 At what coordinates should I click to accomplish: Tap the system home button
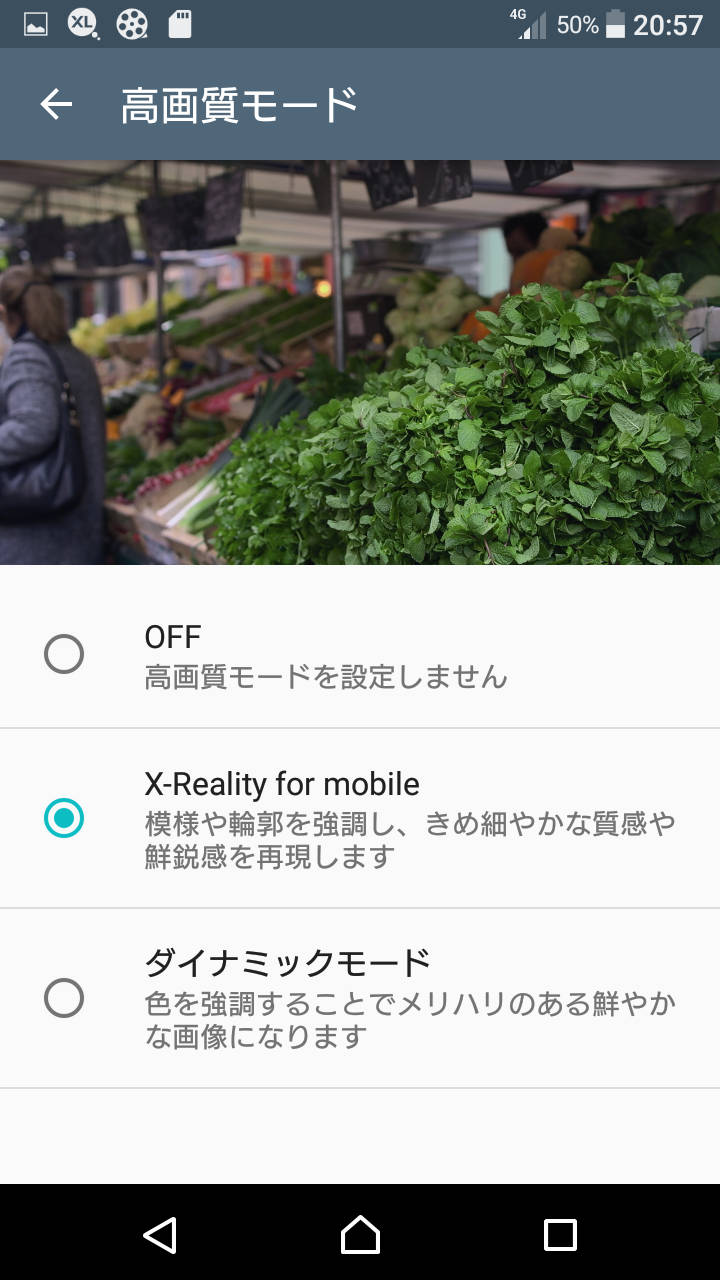pyautogui.click(x=360, y=1235)
